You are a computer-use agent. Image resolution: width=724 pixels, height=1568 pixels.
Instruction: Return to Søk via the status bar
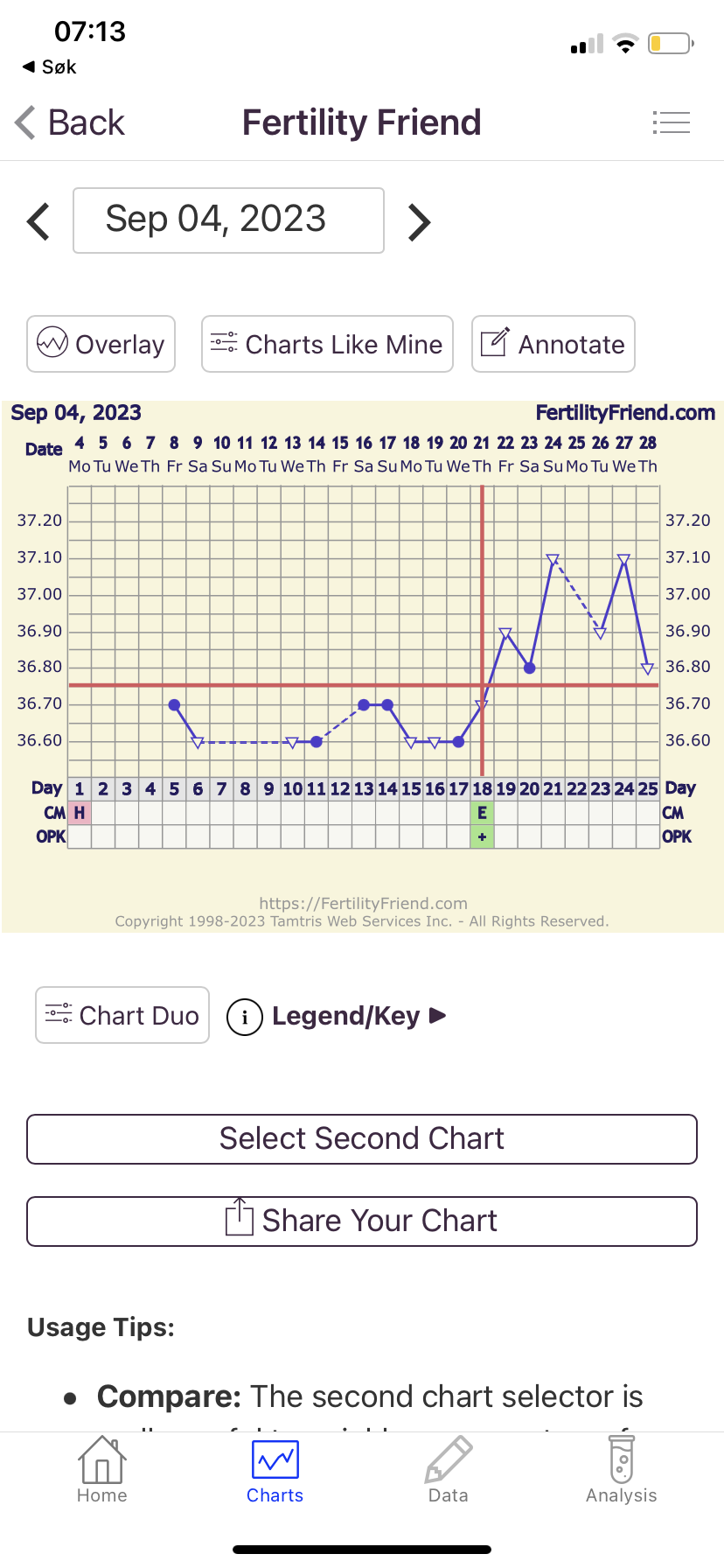tap(49, 66)
